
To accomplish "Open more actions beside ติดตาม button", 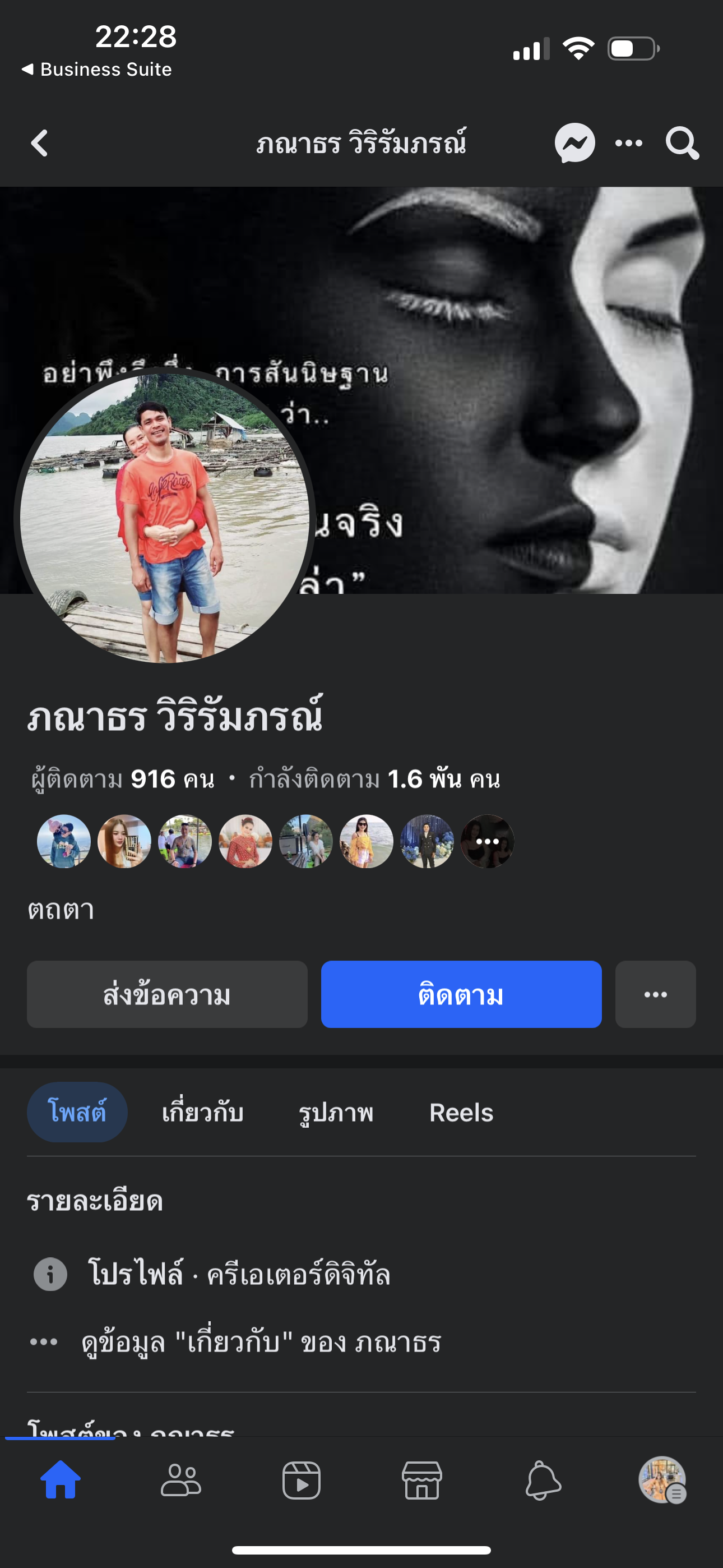I will pyautogui.click(x=655, y=995).
